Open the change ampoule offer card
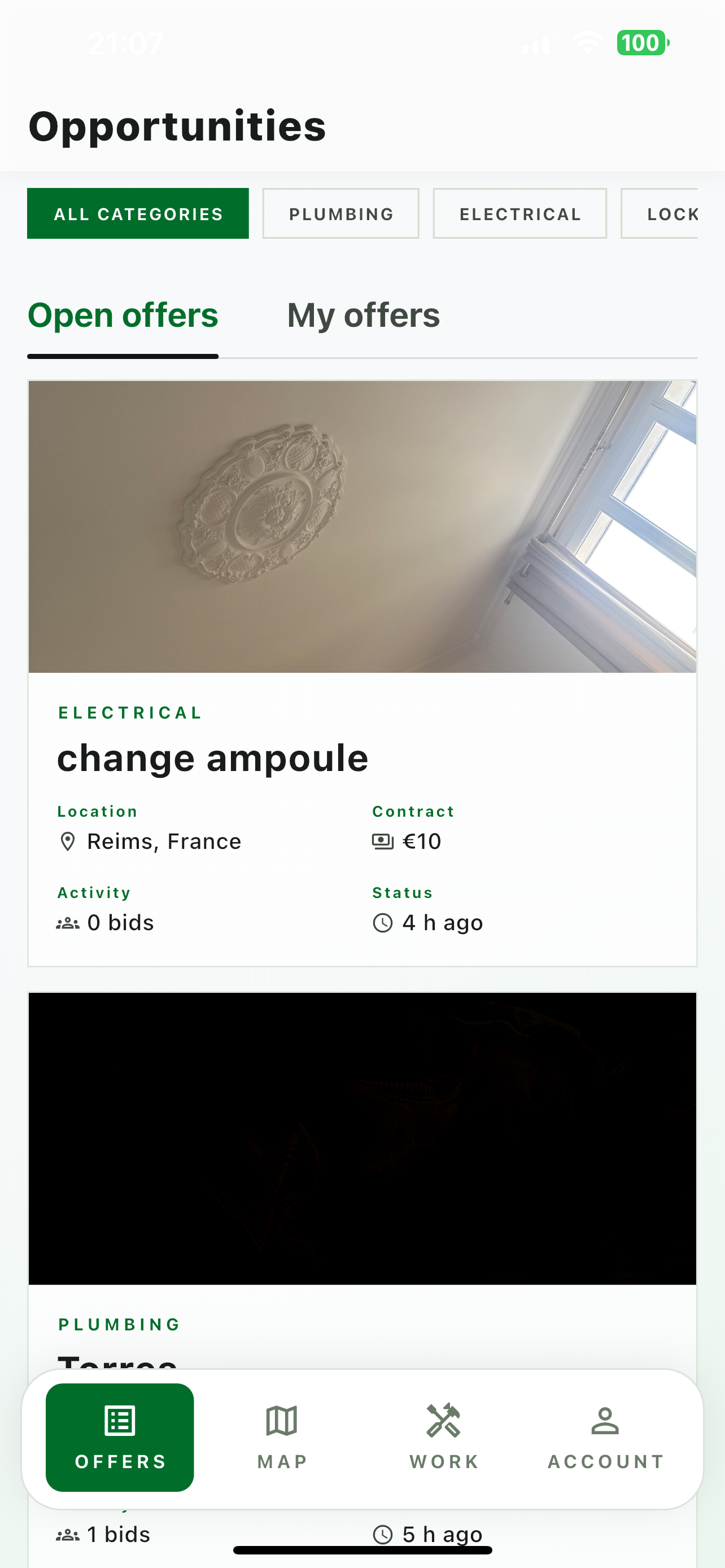The width and height of the screenshot is (725, 1568). (362, 673)
